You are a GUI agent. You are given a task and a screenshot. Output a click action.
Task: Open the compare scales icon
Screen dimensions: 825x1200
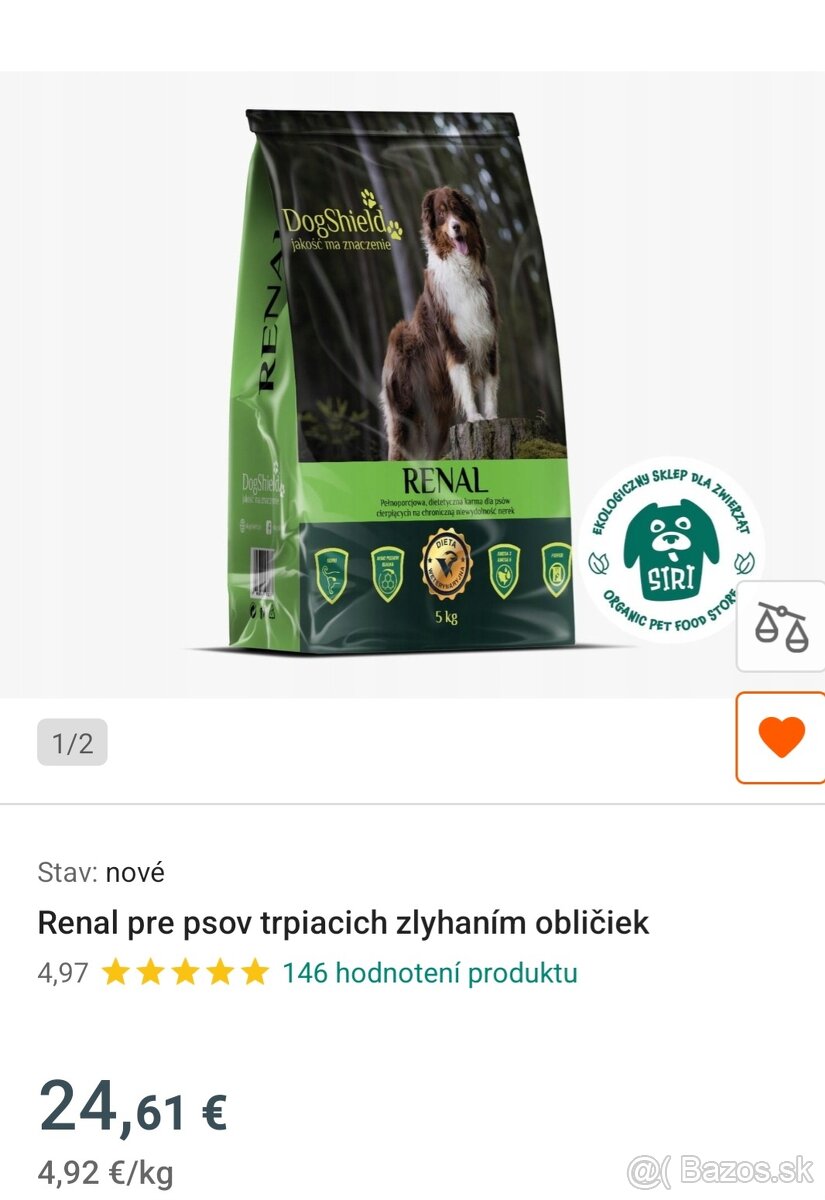(x=781, y=627)
